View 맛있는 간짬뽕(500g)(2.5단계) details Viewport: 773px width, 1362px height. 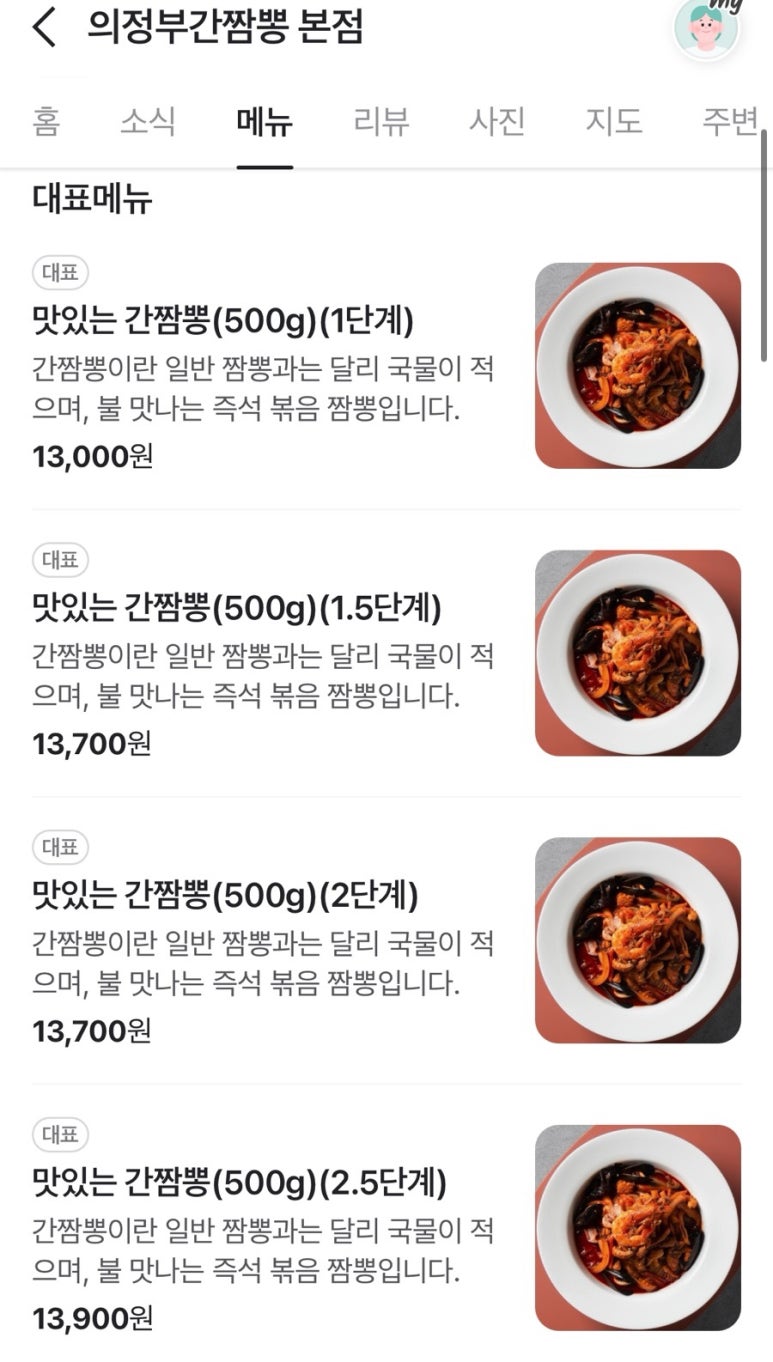click(x=239, y=1183)
